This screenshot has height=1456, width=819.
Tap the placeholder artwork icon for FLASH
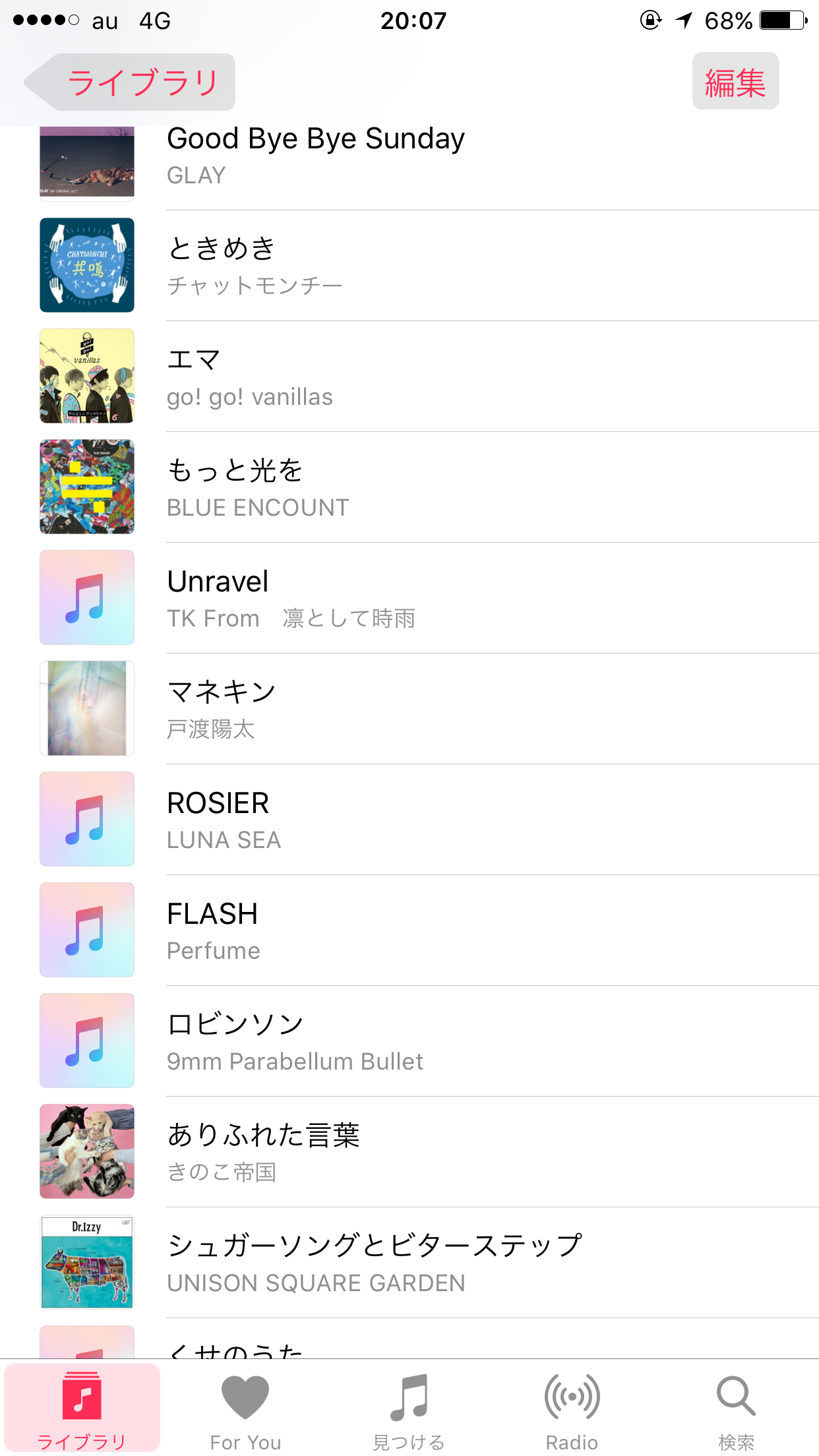(86, 930)
